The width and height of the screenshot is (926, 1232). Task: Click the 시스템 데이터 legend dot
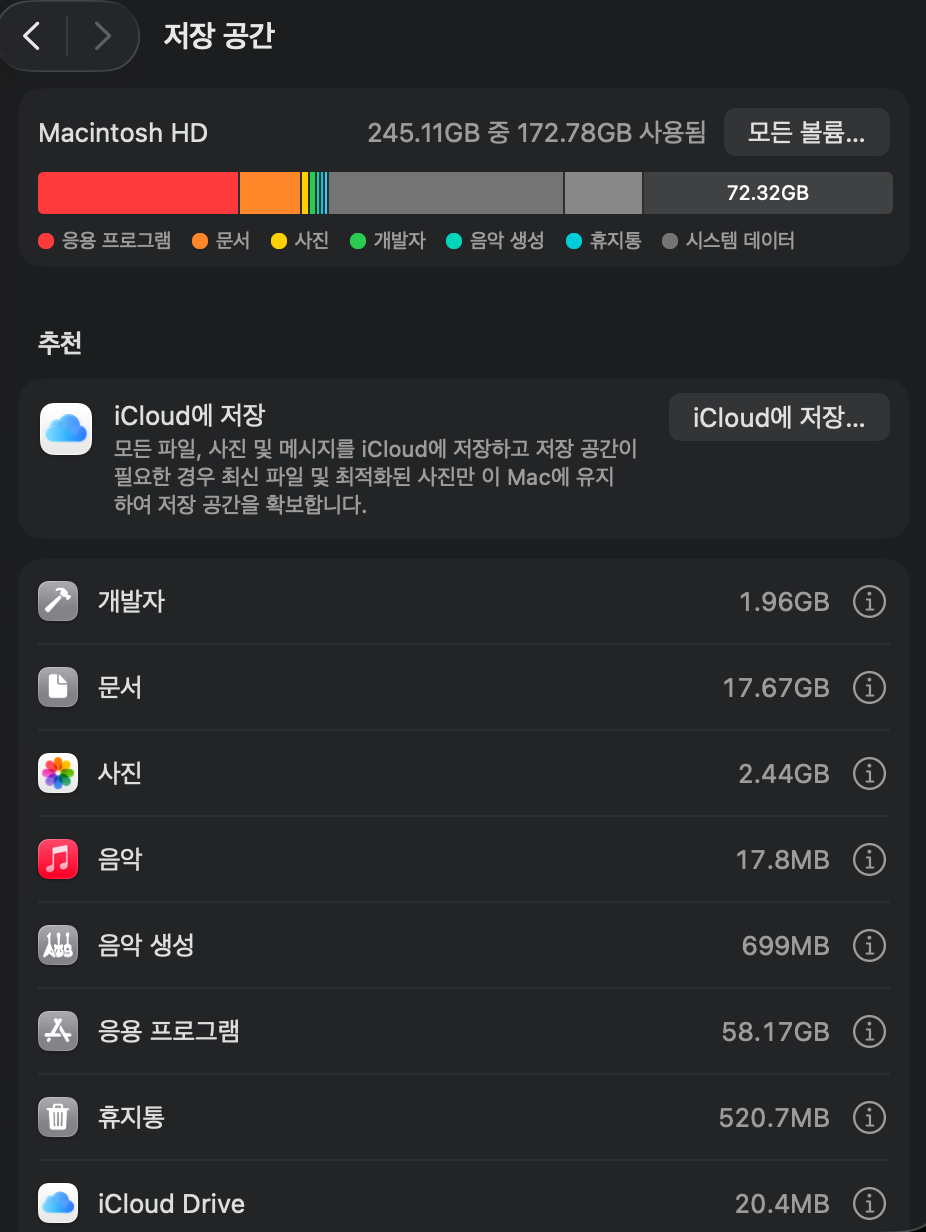(x=669, y=240)
